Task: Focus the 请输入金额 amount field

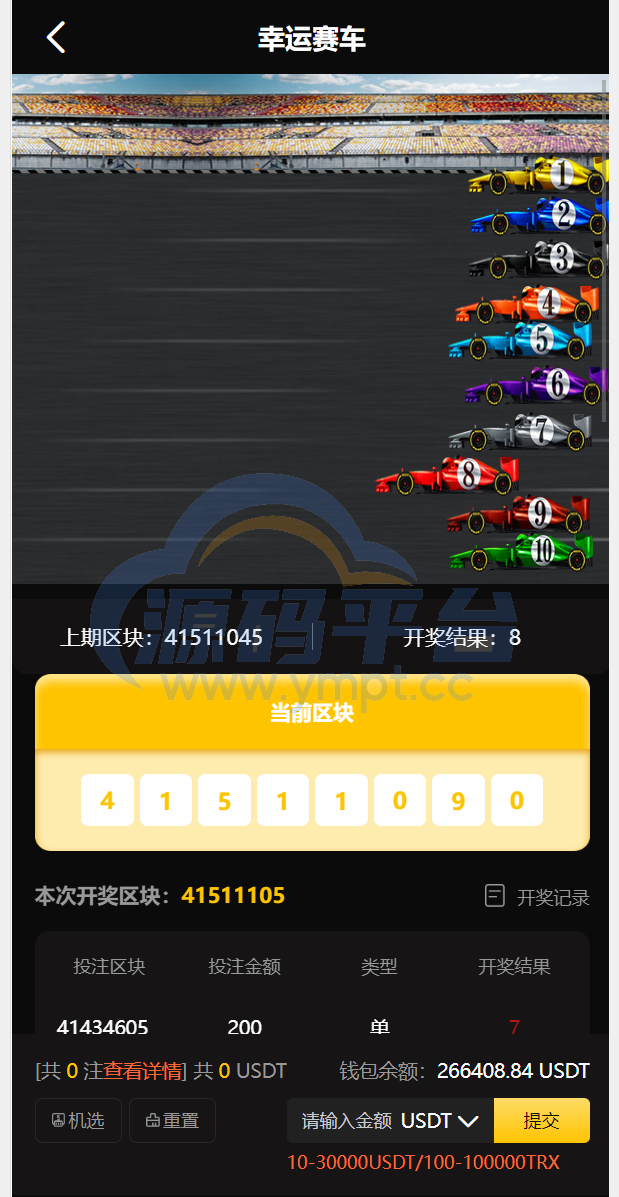Action: [346, 1120]
